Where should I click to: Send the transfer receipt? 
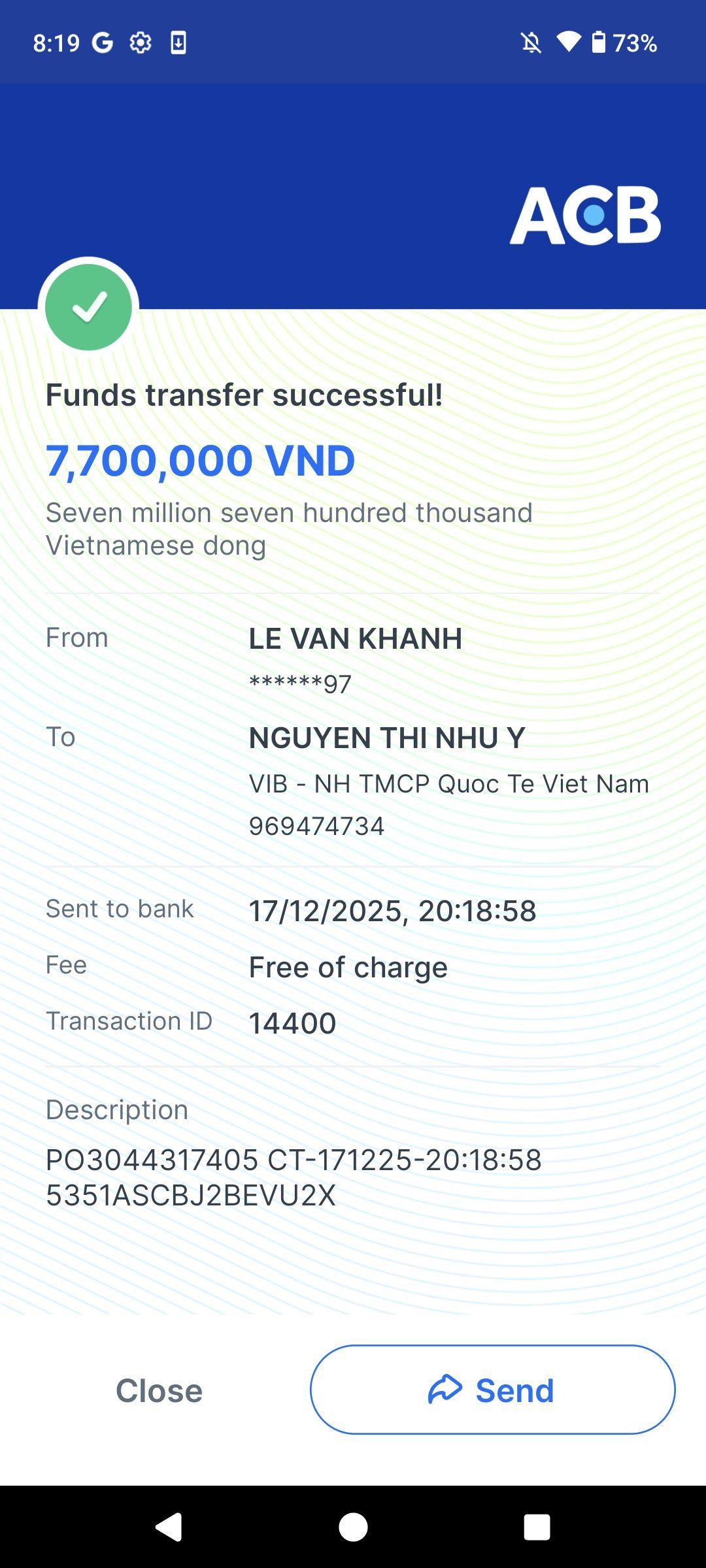pos(492,1390)
